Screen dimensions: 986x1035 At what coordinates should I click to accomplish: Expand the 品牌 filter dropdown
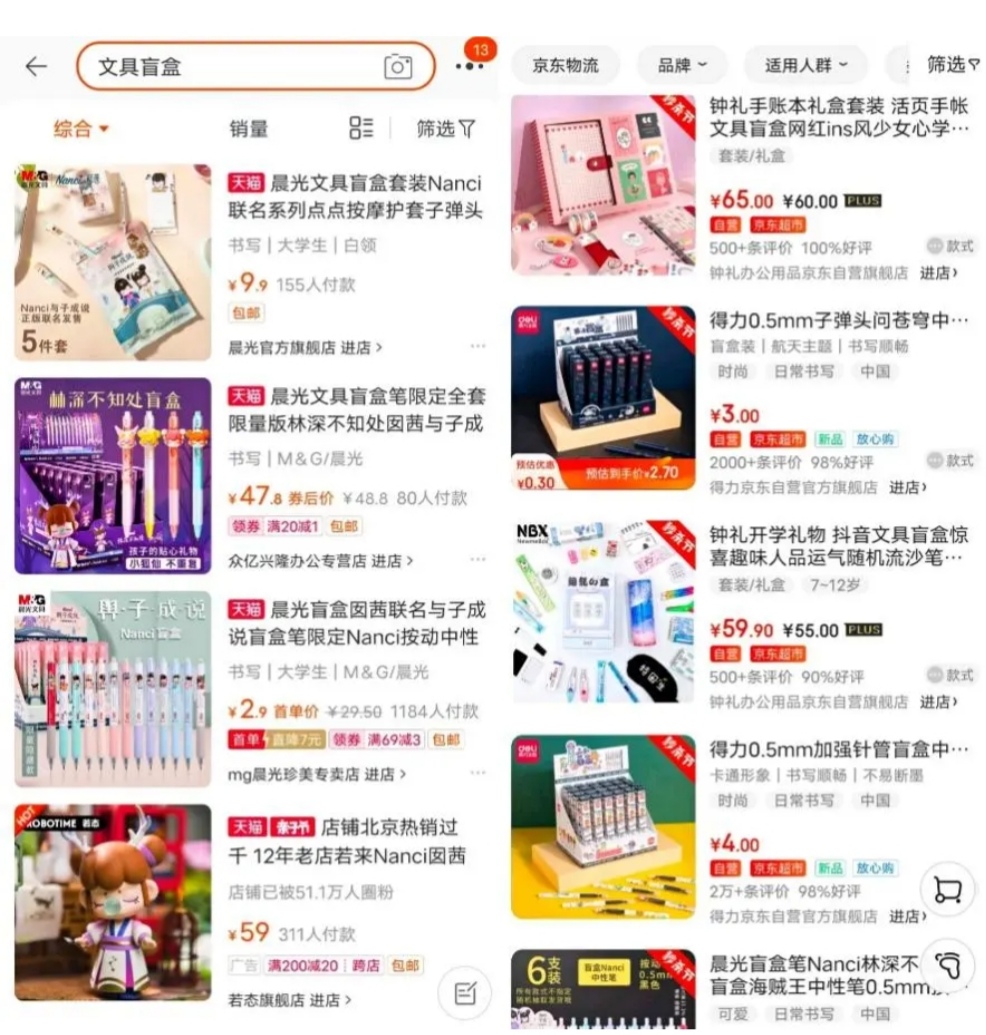point(683,65)
